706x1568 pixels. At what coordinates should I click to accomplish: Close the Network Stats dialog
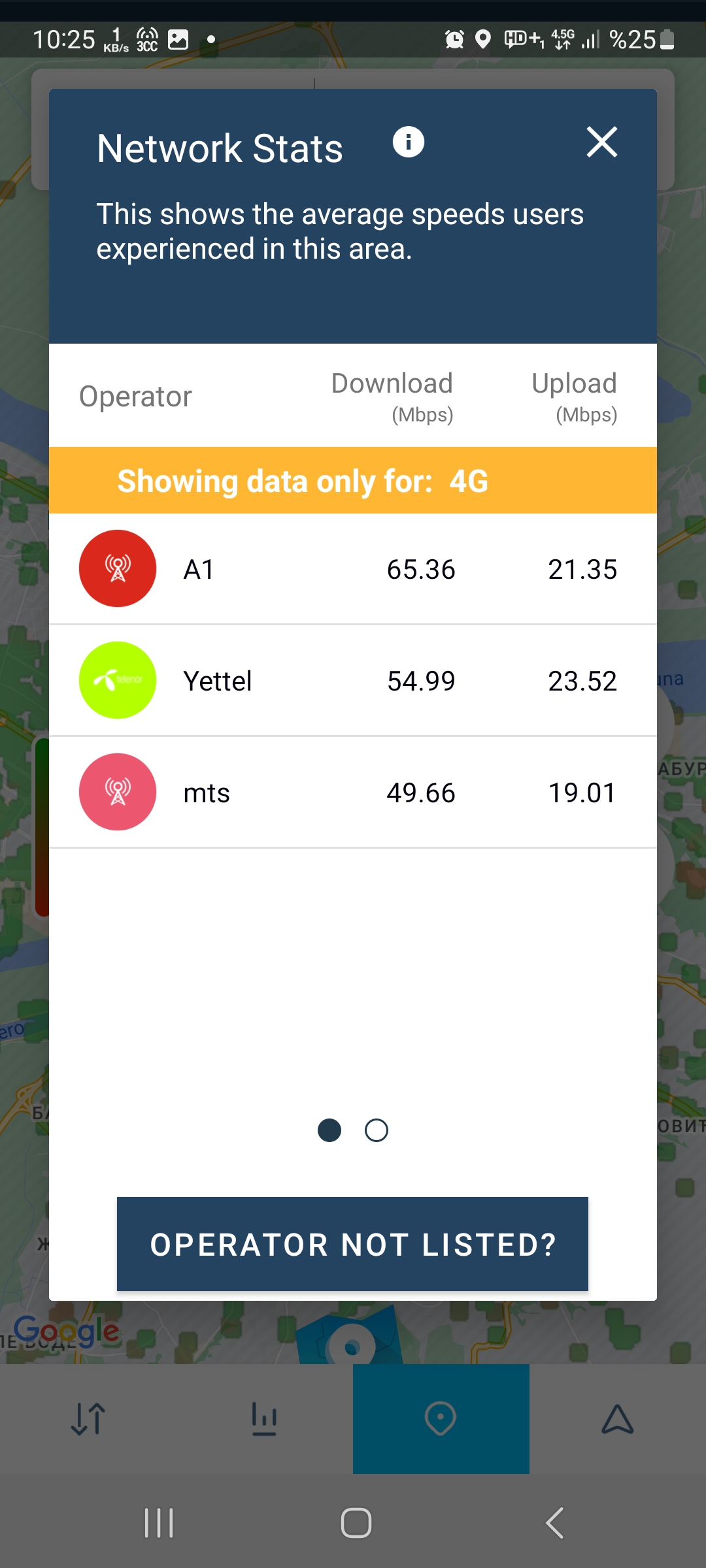coord(601,142)
